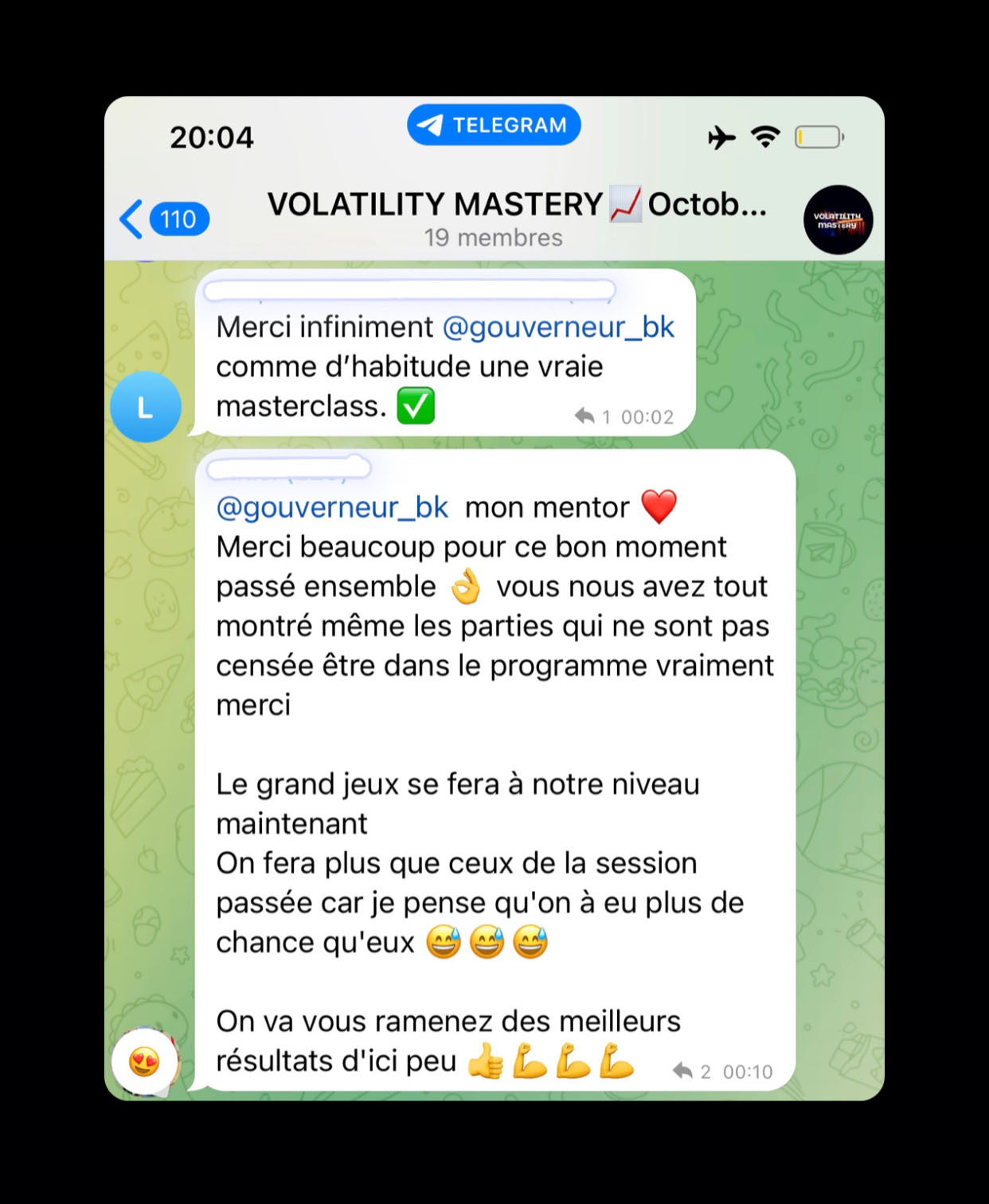This screenshot has height=1204, width=989.
Task: Tap the TELEGRAM return pill
Action: 494,125
